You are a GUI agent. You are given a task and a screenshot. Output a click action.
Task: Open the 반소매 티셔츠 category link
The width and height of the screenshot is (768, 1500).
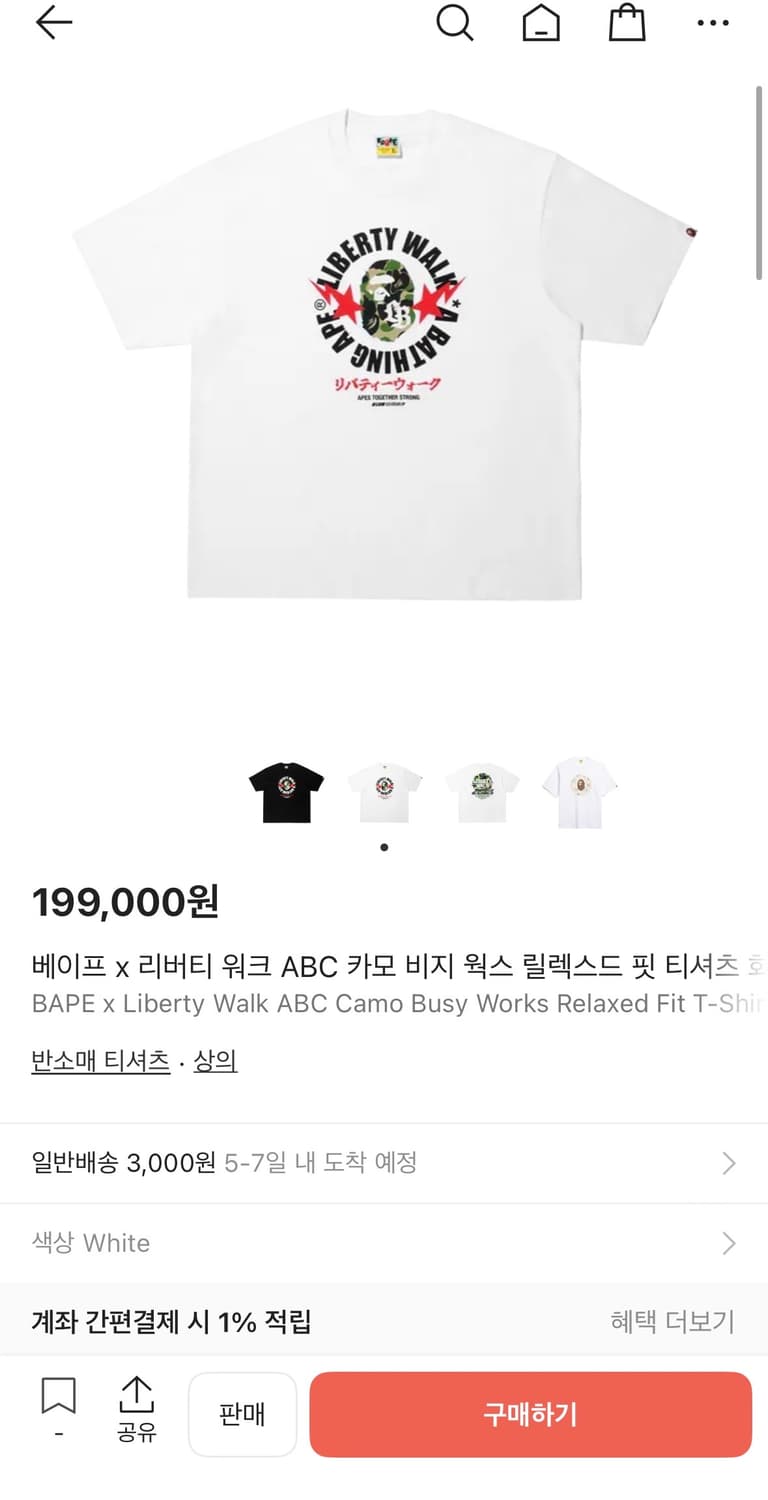[x=100, y=1061]
